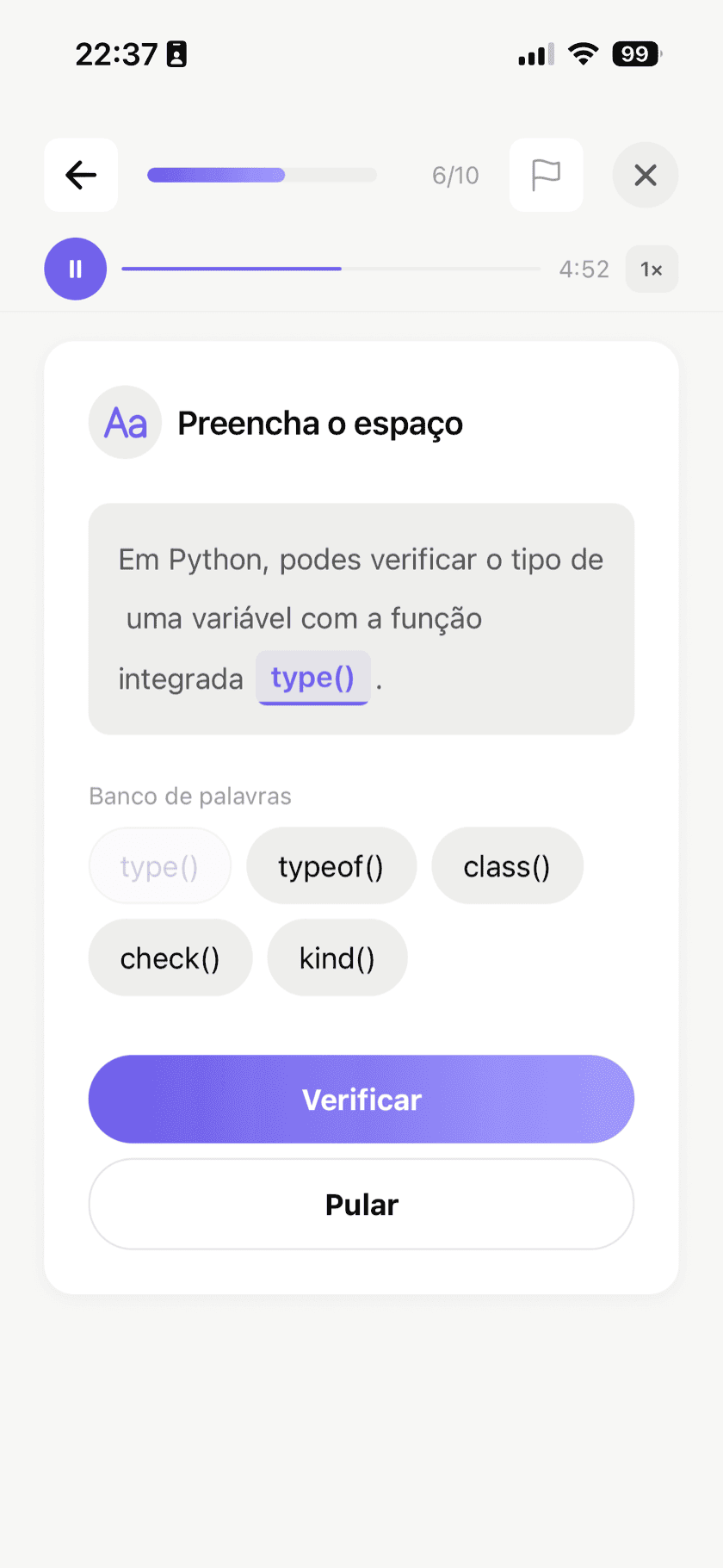Click the Wi-Fi status icon
The width and height of the screenshot is (723, 1568).
tap(583, 53)
